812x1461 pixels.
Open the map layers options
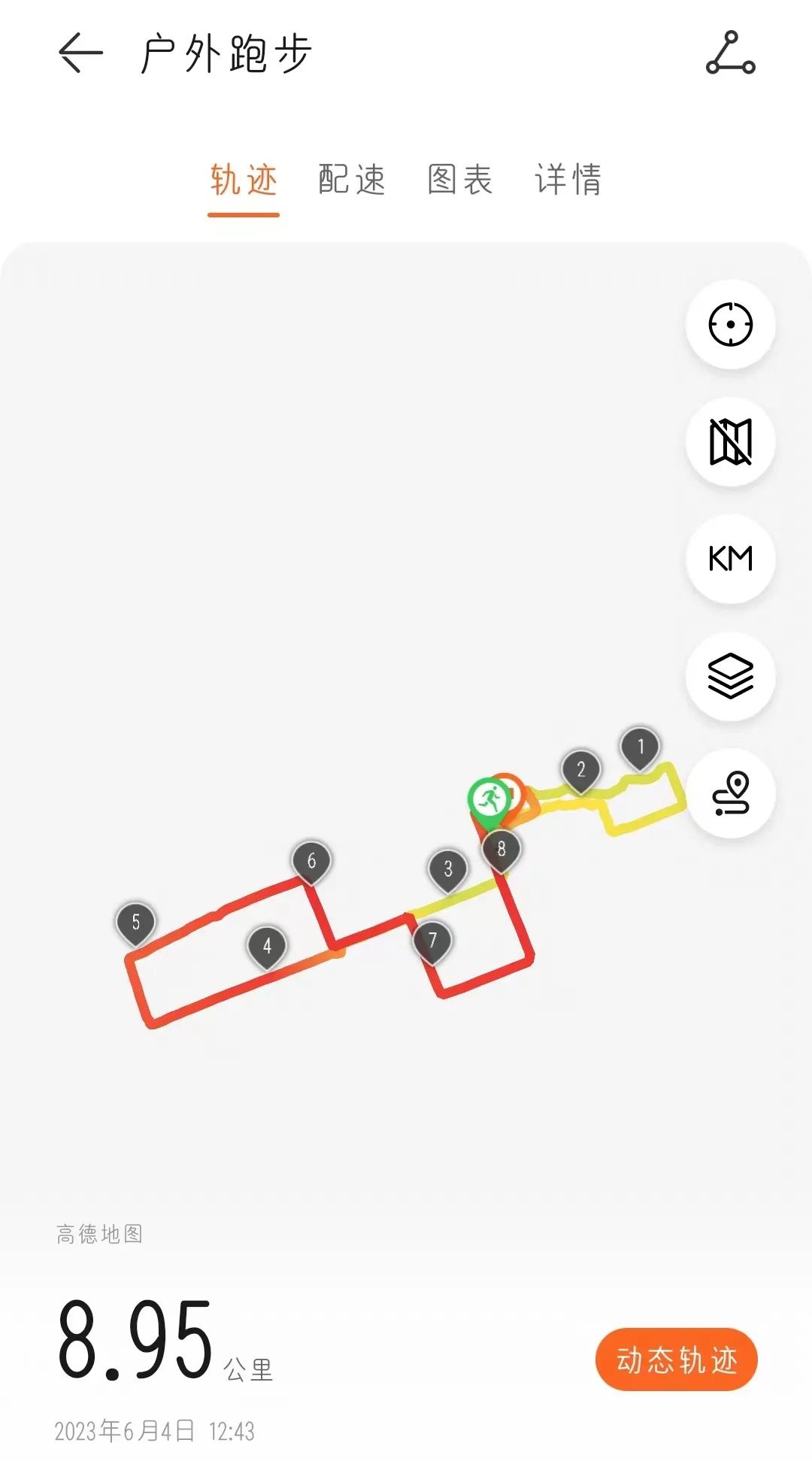click(x=730, y=676)
